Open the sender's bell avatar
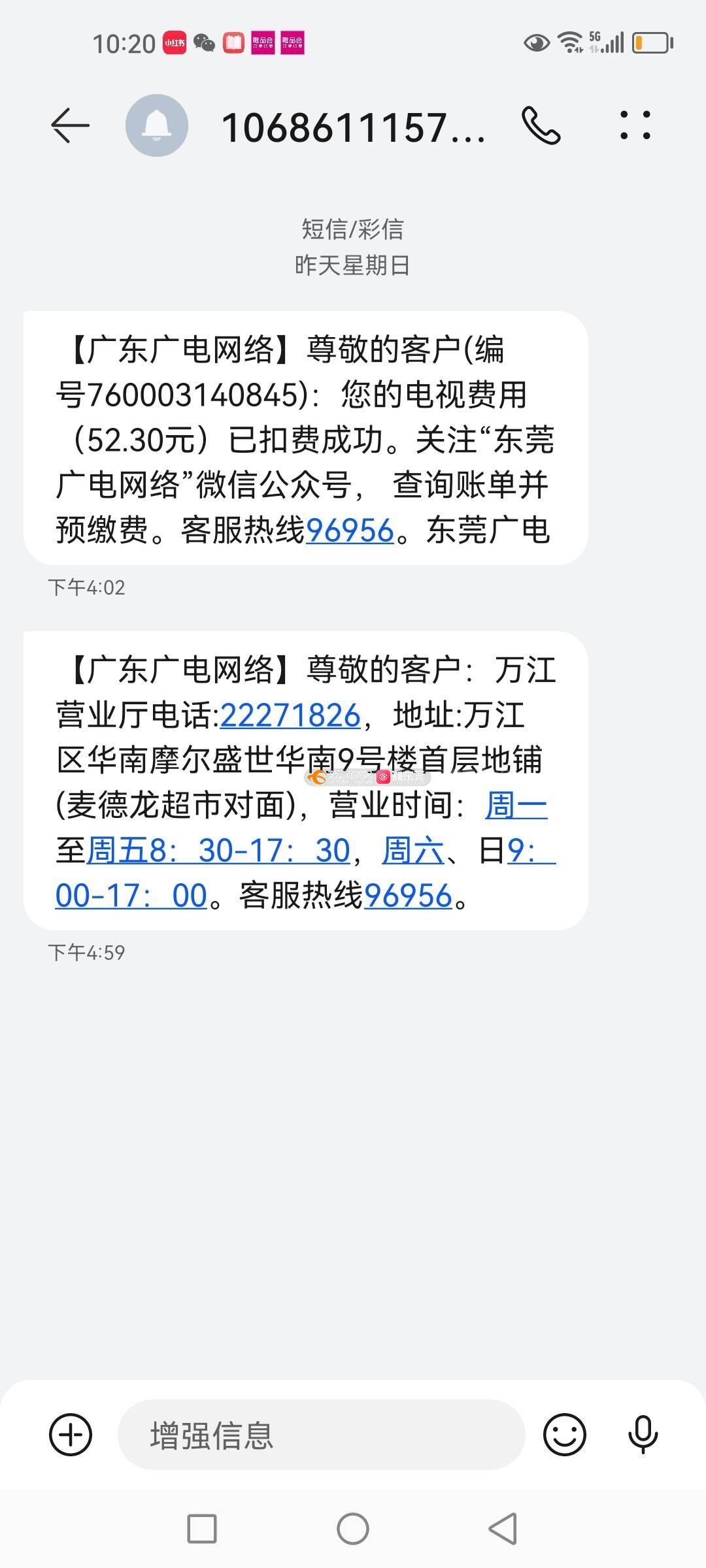The height and width of the screenshot is (1568, 706). 157,125
